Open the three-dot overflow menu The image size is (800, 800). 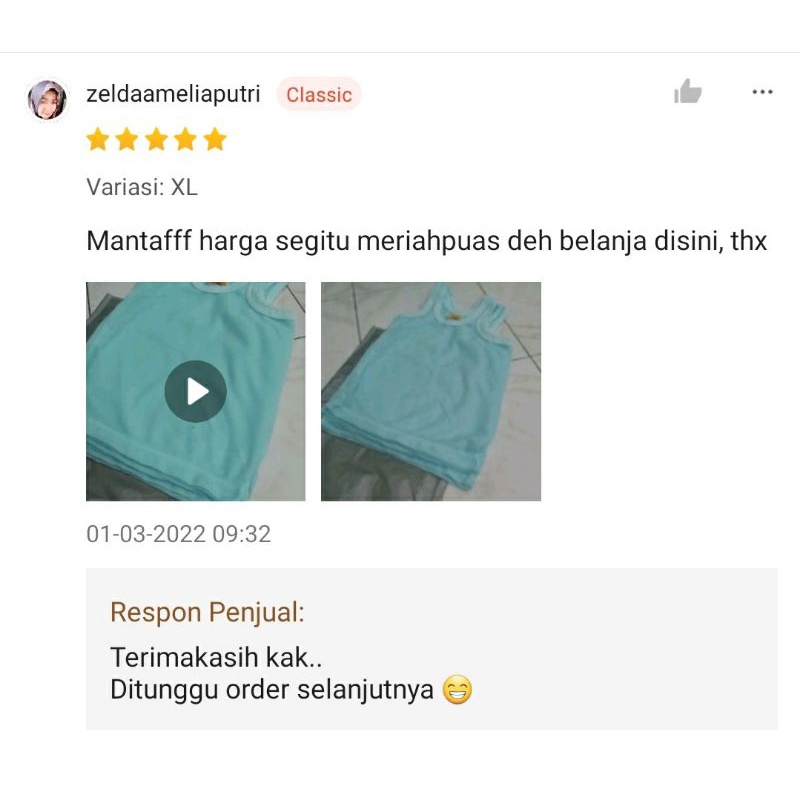762,92
